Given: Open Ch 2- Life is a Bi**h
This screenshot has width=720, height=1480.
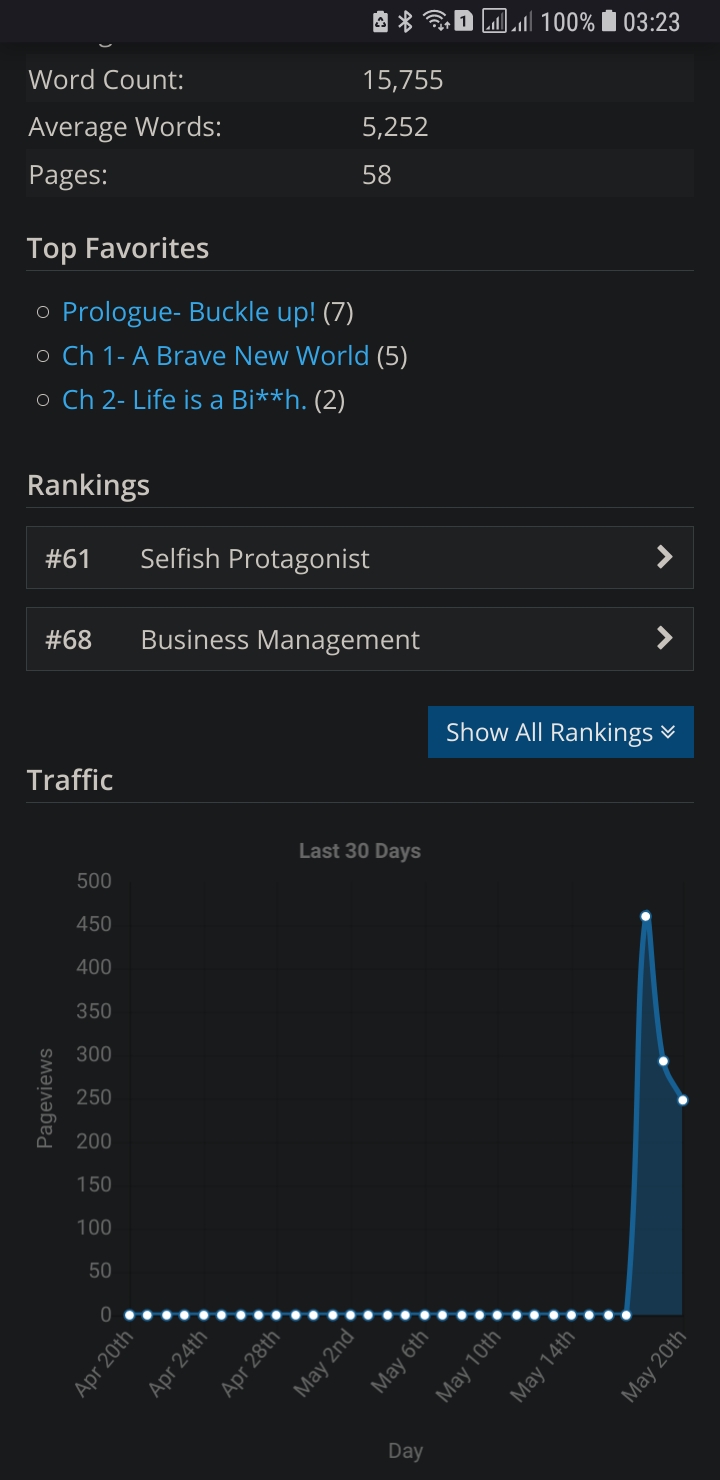Looking at the screenshot, I should click(x=184, y=399).
